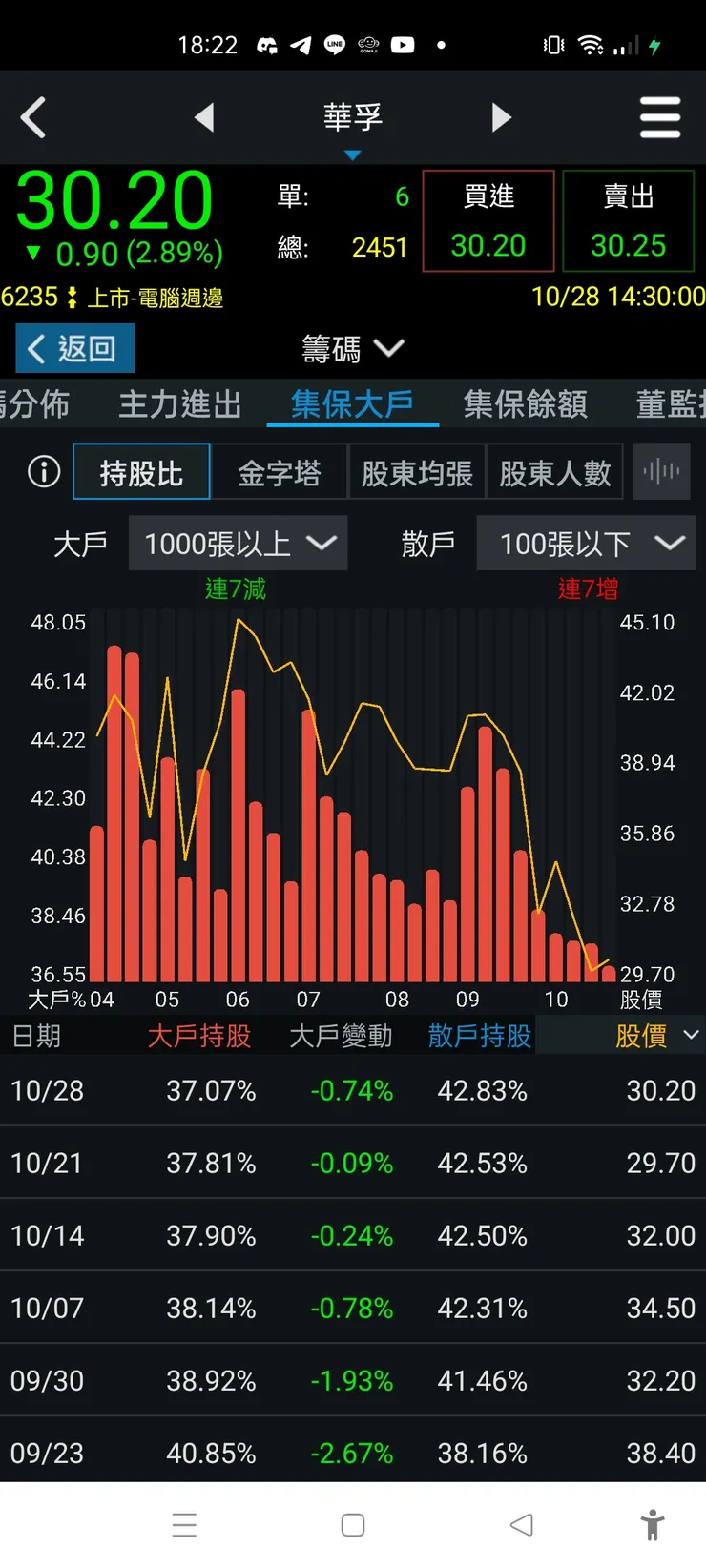Collapse the 股價 column with its chevron
The height and width of the screenshot is (1568, 706).
coord(692,1036)
